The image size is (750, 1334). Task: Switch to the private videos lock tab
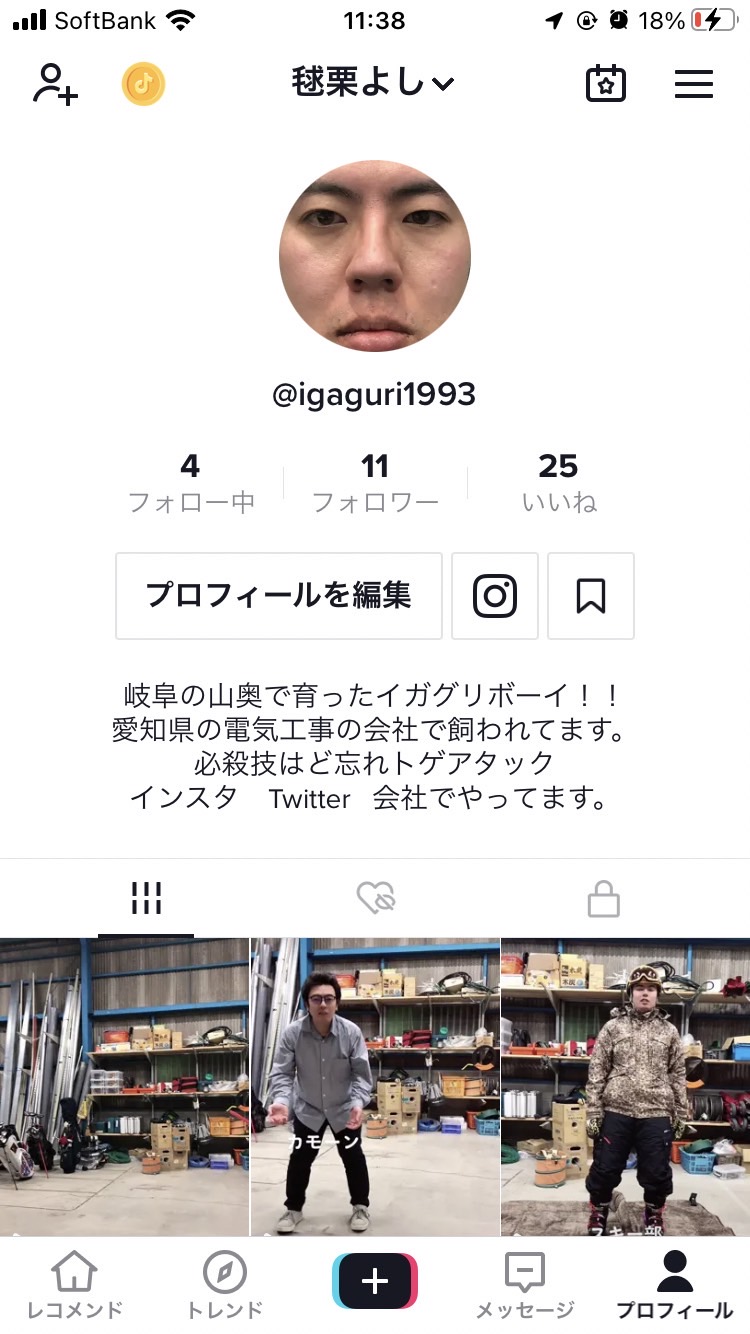coord(603,899)
